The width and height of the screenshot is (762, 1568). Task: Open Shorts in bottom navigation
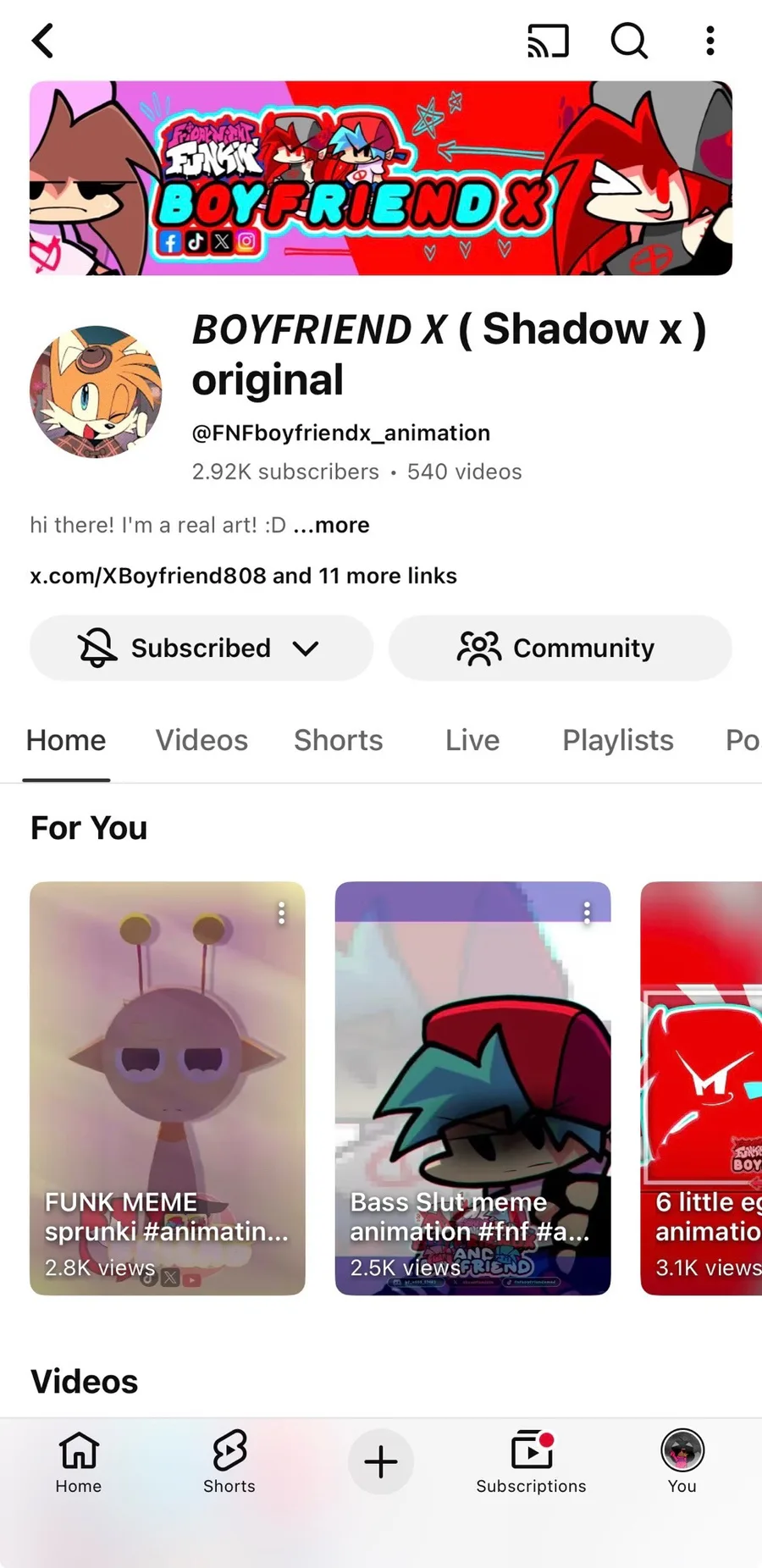coord(229,1462)
